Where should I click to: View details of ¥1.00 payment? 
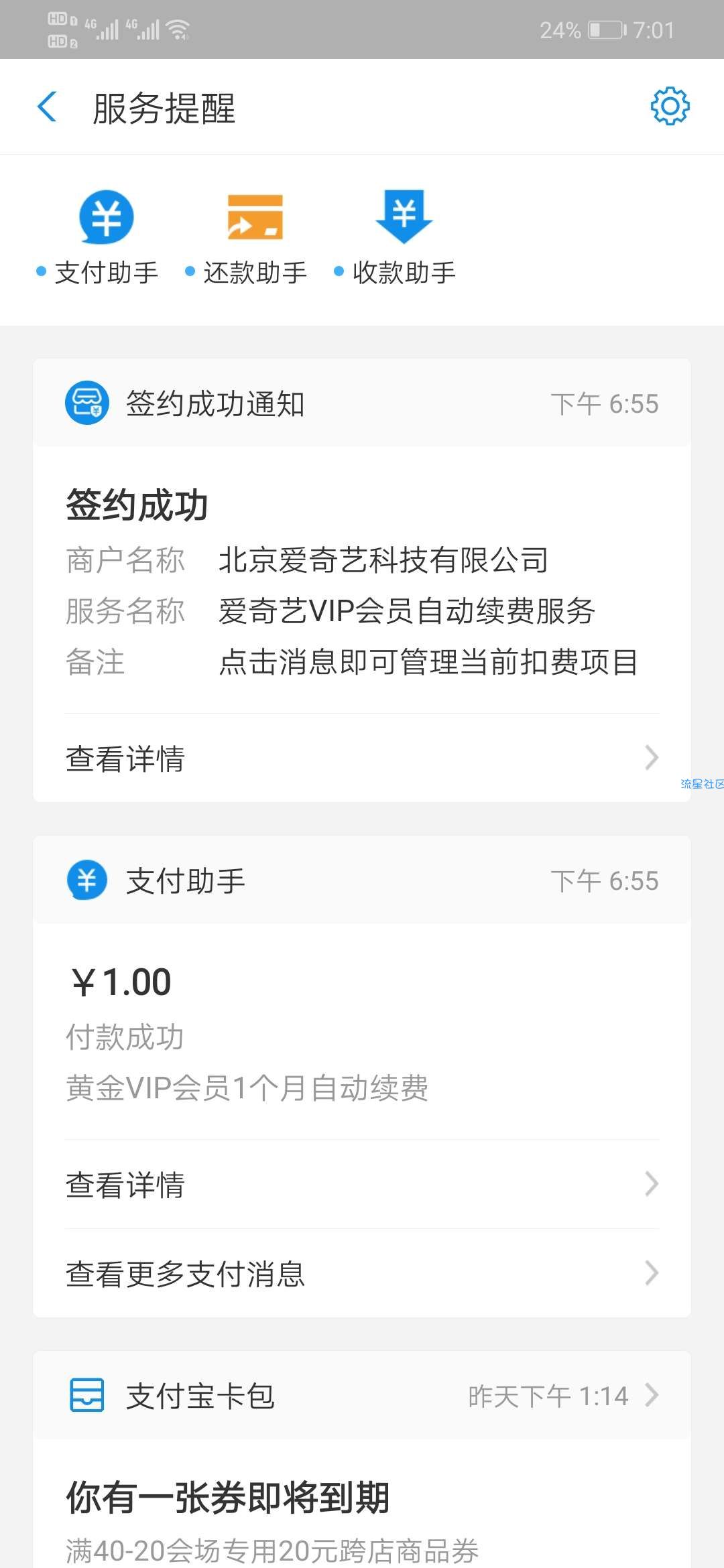click(x=362, y=1184)
